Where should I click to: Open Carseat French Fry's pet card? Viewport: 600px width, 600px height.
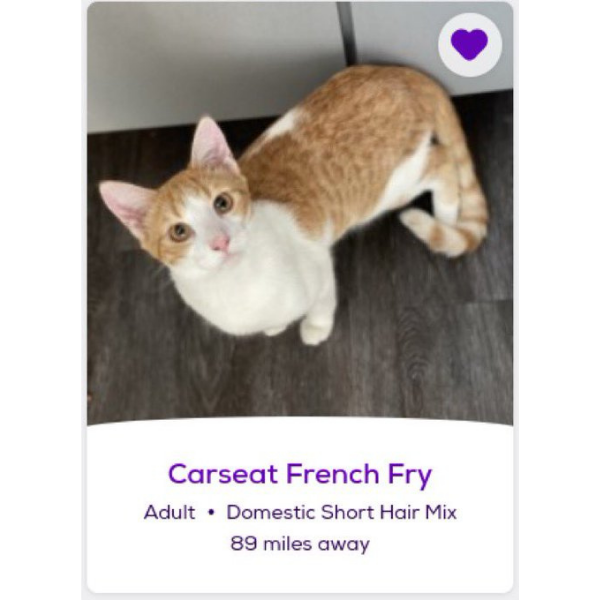coord(300,473)
